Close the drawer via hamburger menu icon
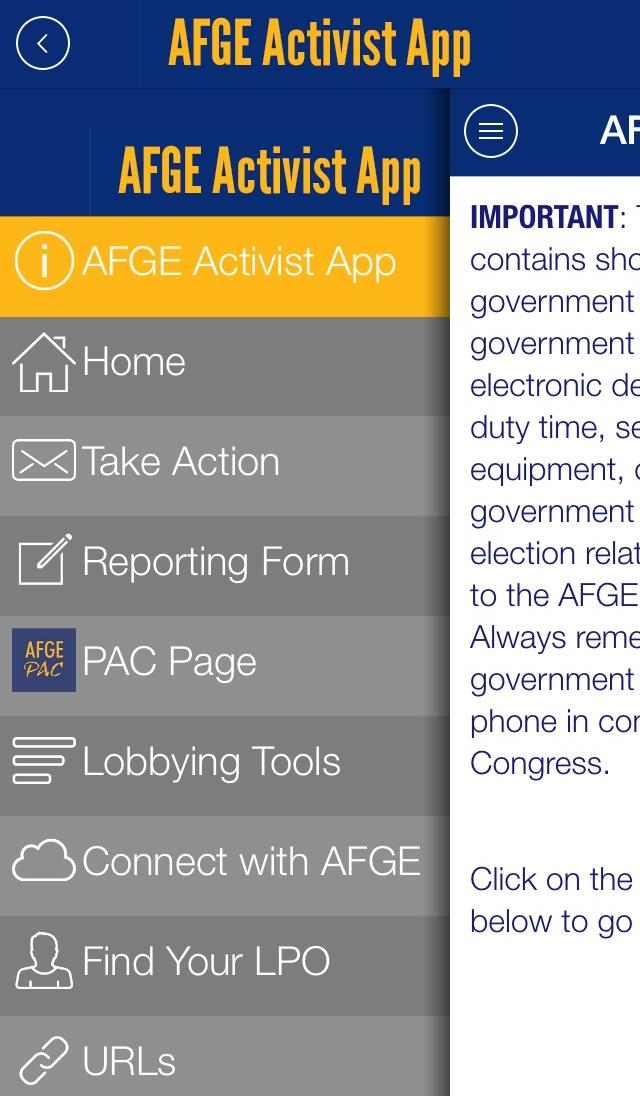 pos(490,131)
